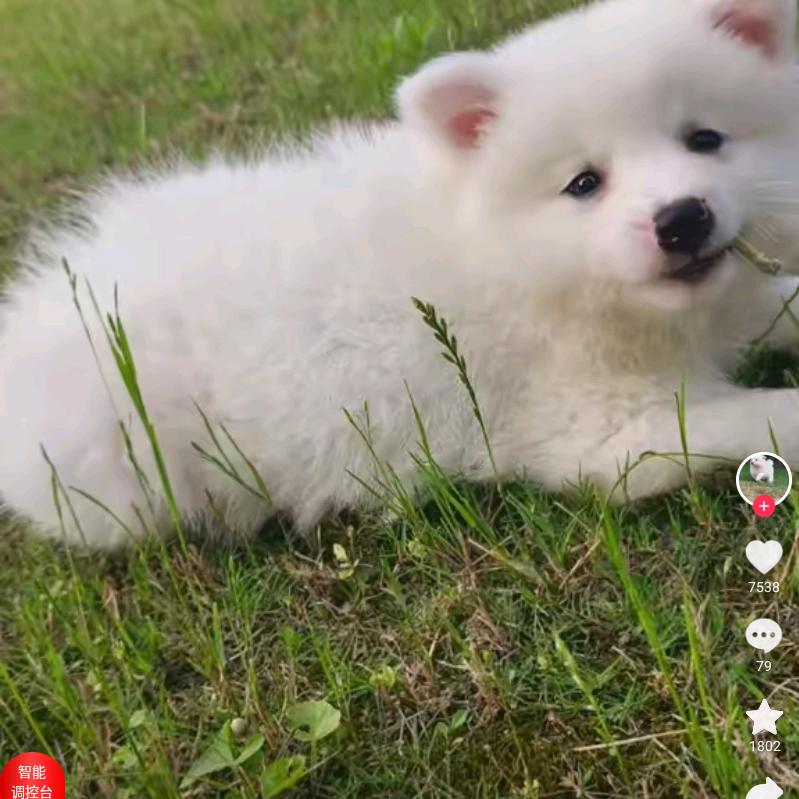799x799 pixels.
Task: Open the comments on this video
Action: click(764, 635)
